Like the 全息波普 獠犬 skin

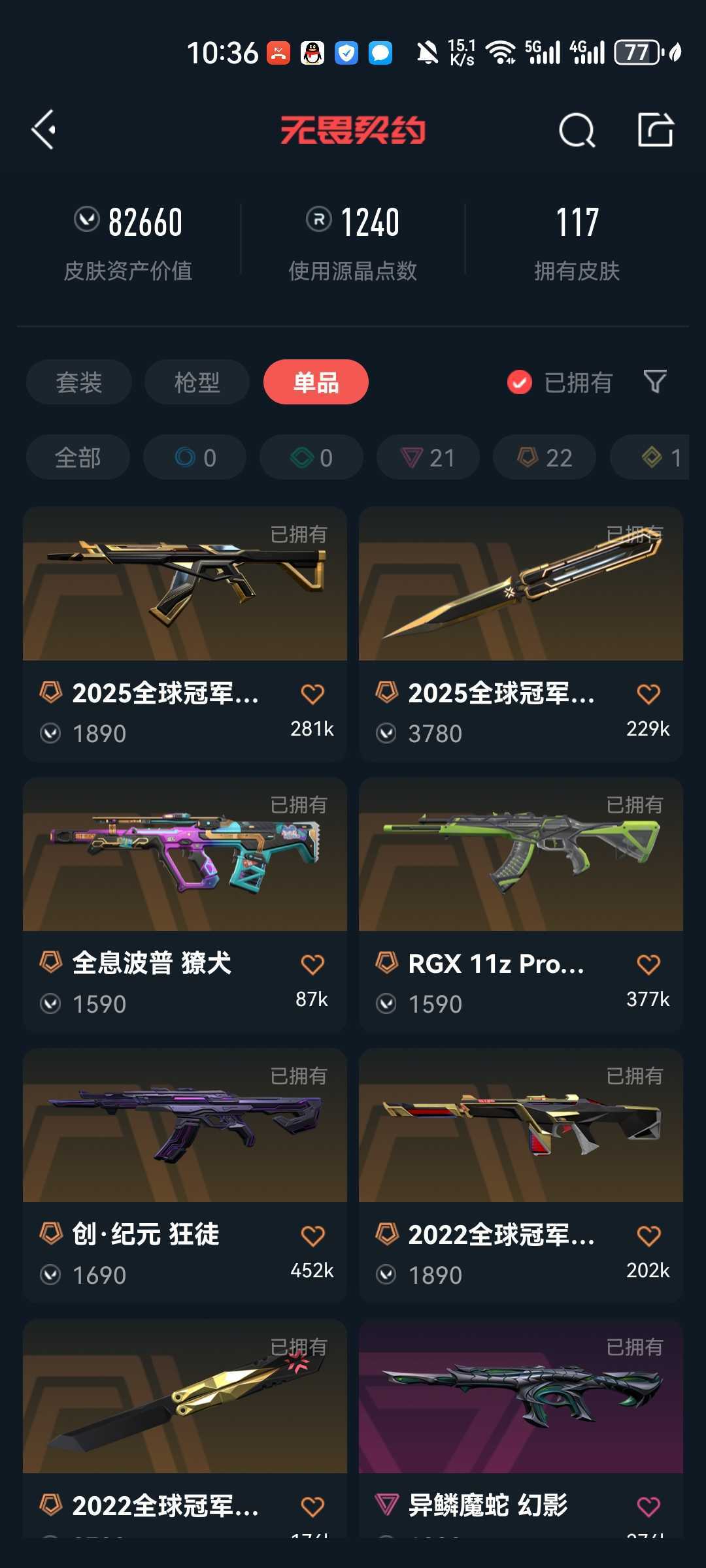click(312, 964)
